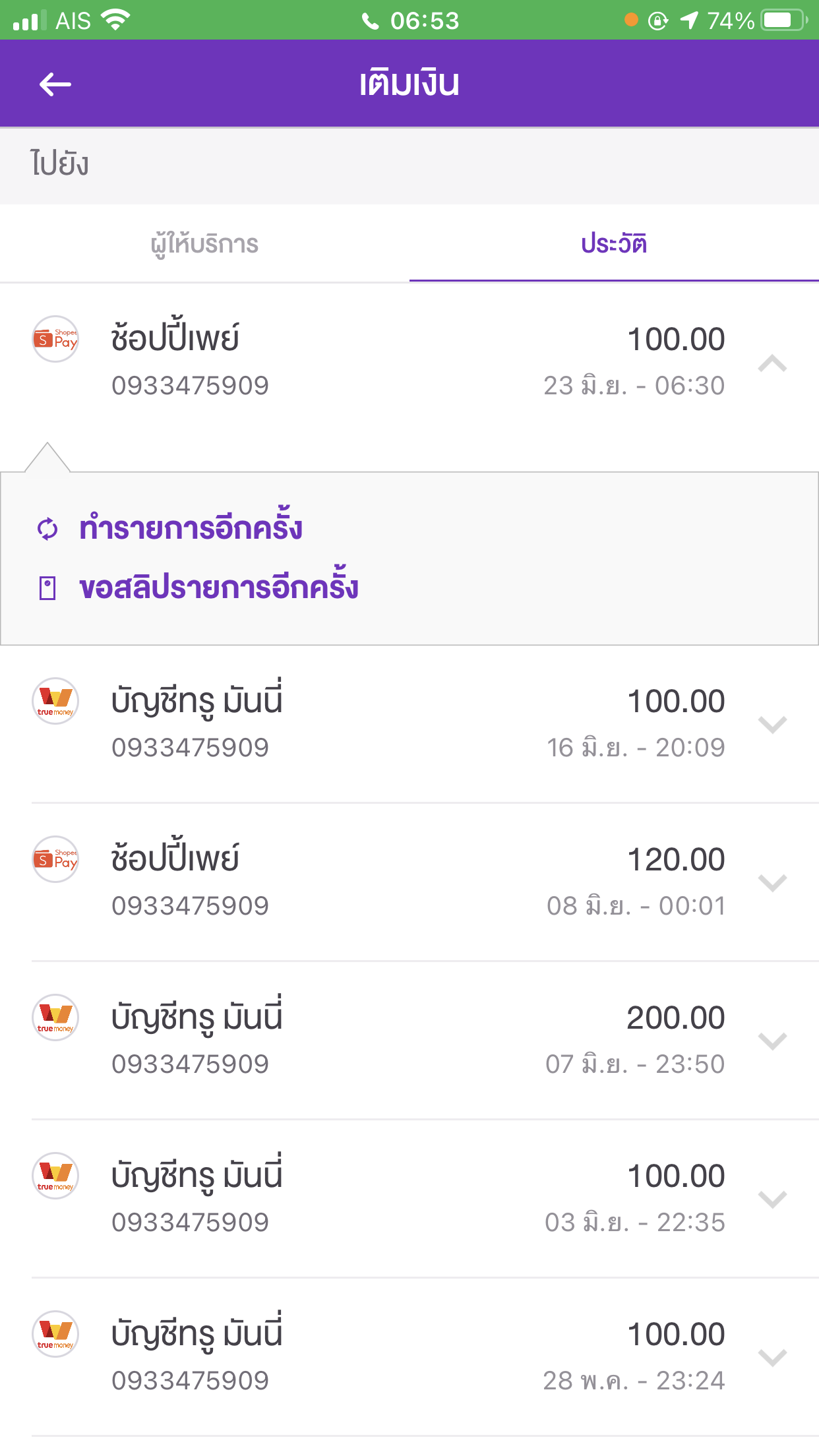The height and width of the screenshot is (1456, 819).
Task: Tap ทำรายการอีกครั้ง to repeat the transaction
Action: click(x=191, y=528)
